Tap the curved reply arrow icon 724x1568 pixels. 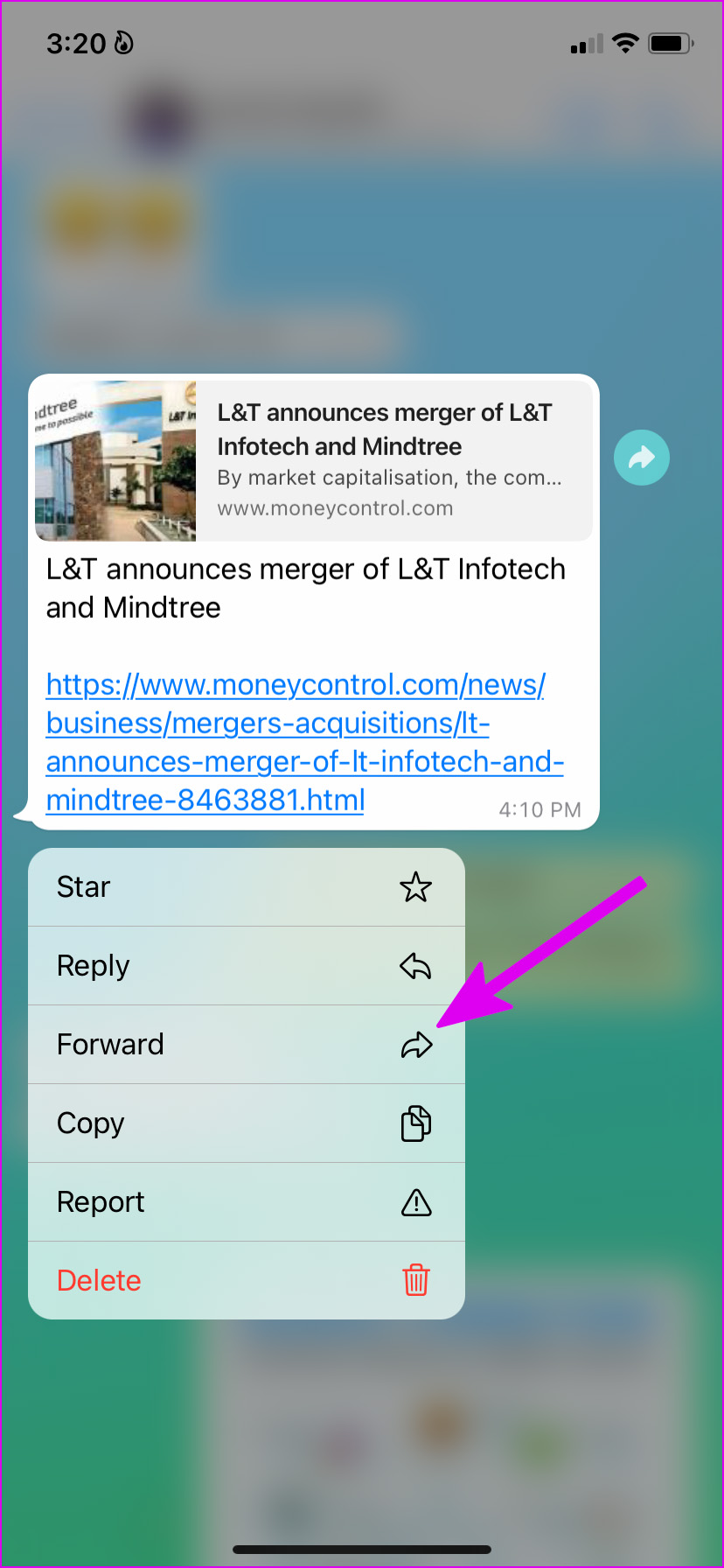pos(416,965)
